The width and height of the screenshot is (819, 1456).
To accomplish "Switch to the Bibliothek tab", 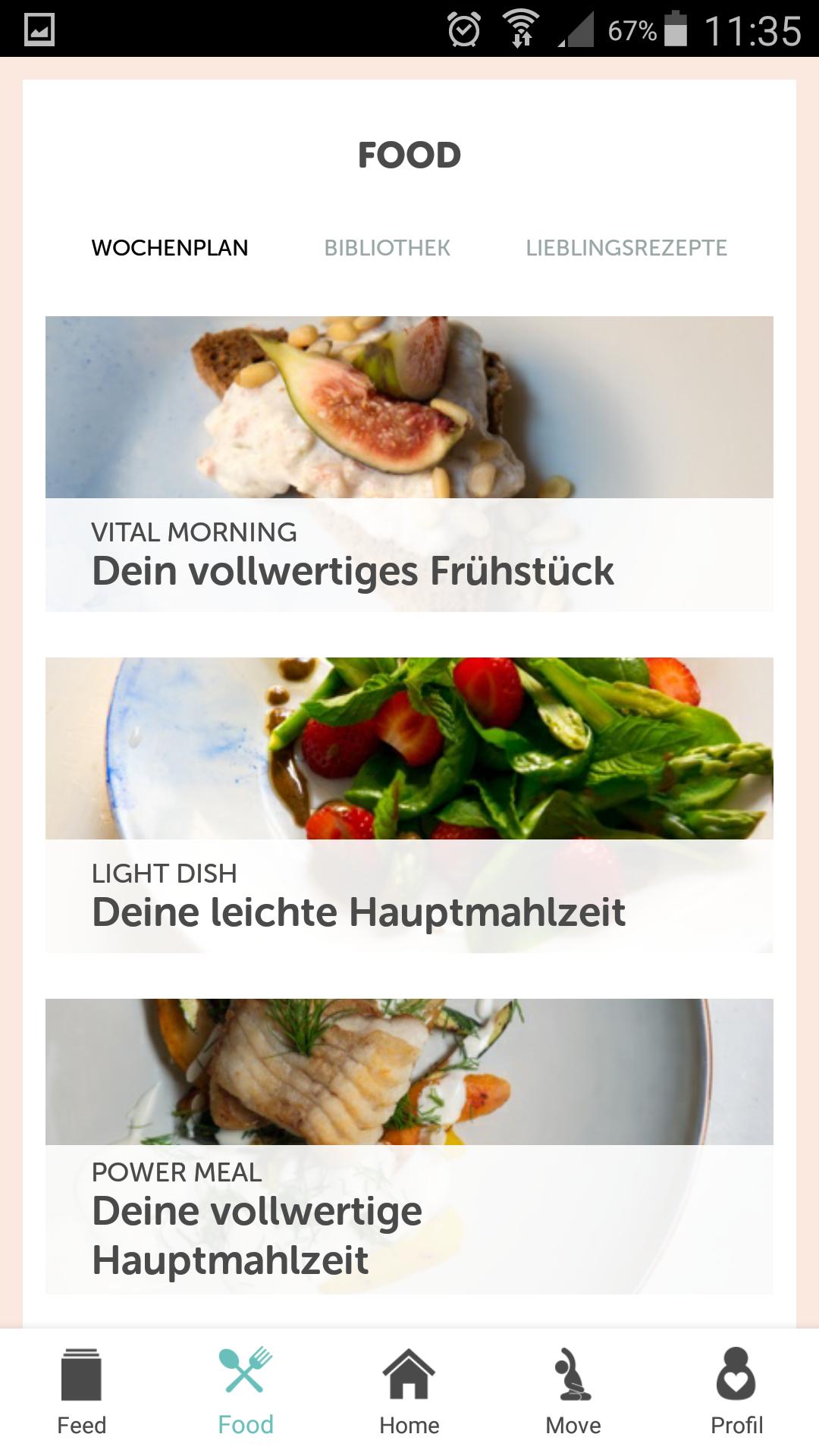I will click(x=387, y=248).
